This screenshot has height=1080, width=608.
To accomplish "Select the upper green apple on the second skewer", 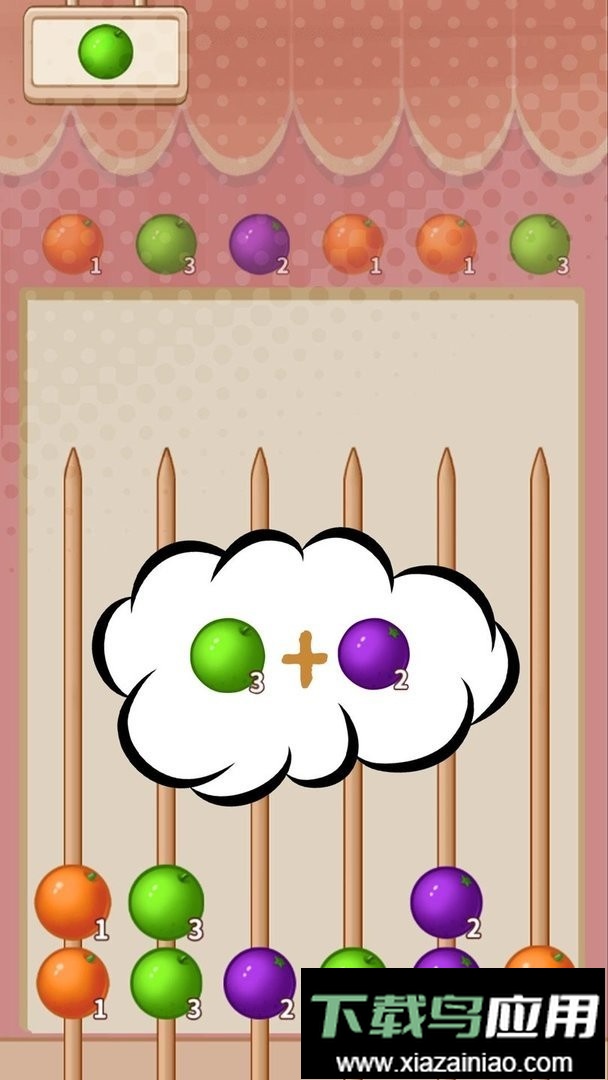I will coord(166,902).
